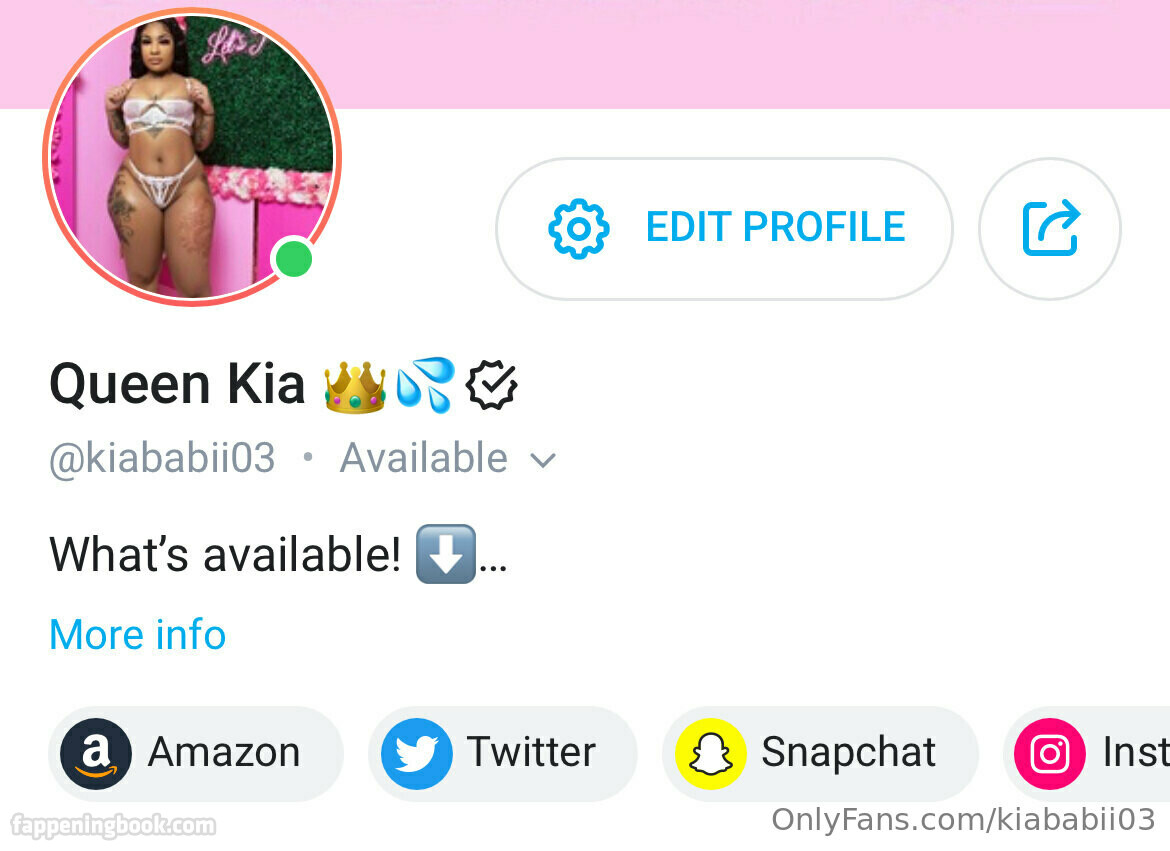Open the Edit Profile button
This screenshot has height=851, width=1170.
coord(724,229)
